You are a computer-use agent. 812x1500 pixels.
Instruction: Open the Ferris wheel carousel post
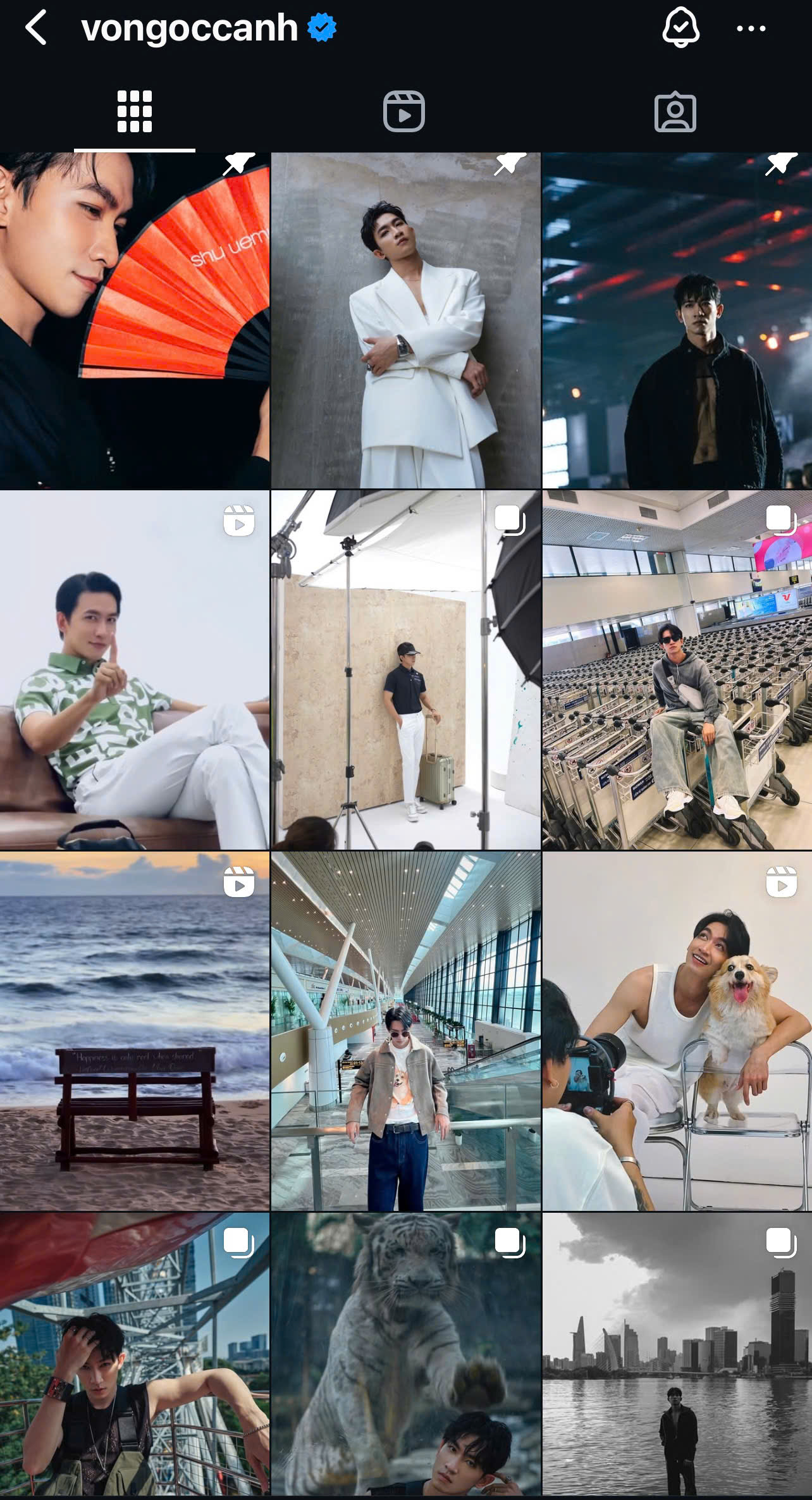(135, 1354)
